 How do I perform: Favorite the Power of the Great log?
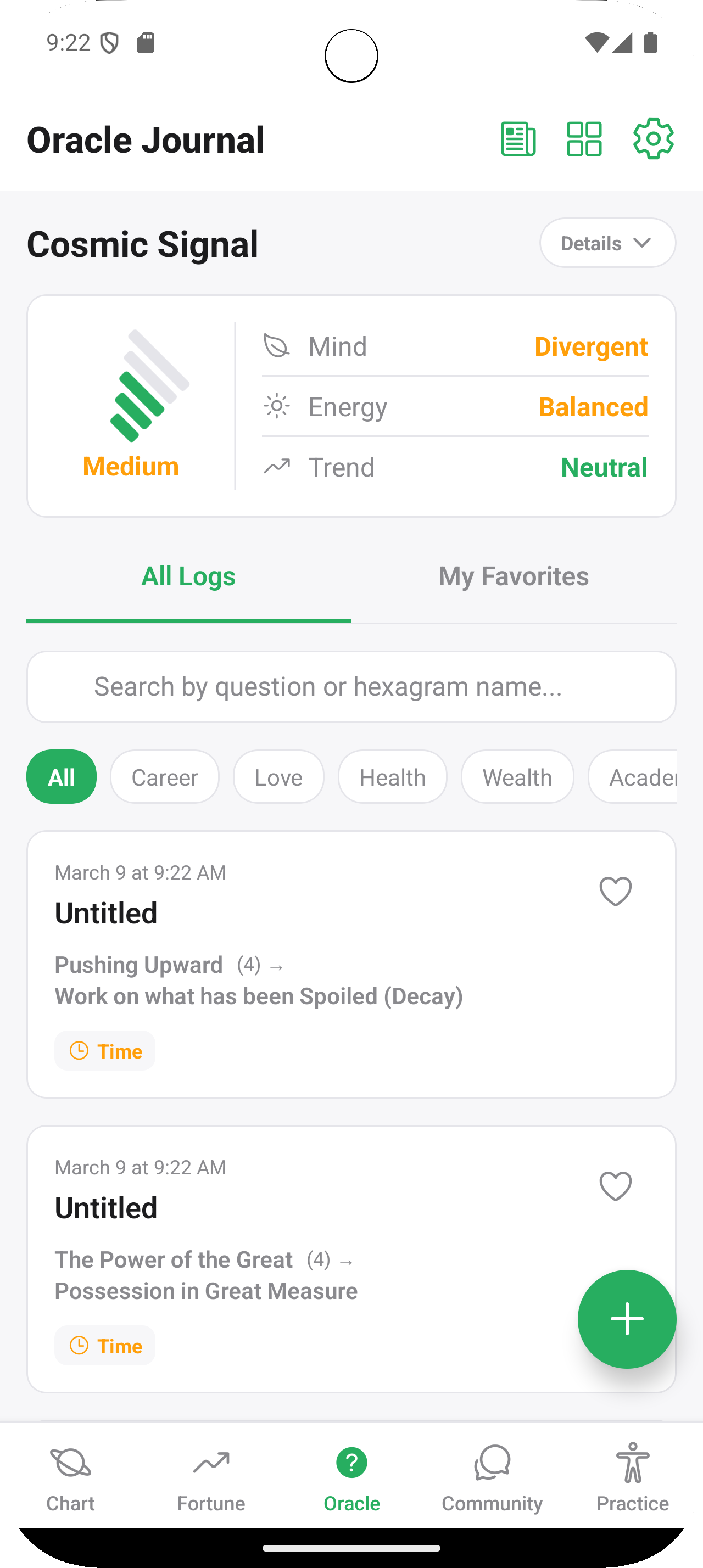tap(615, 1186)
